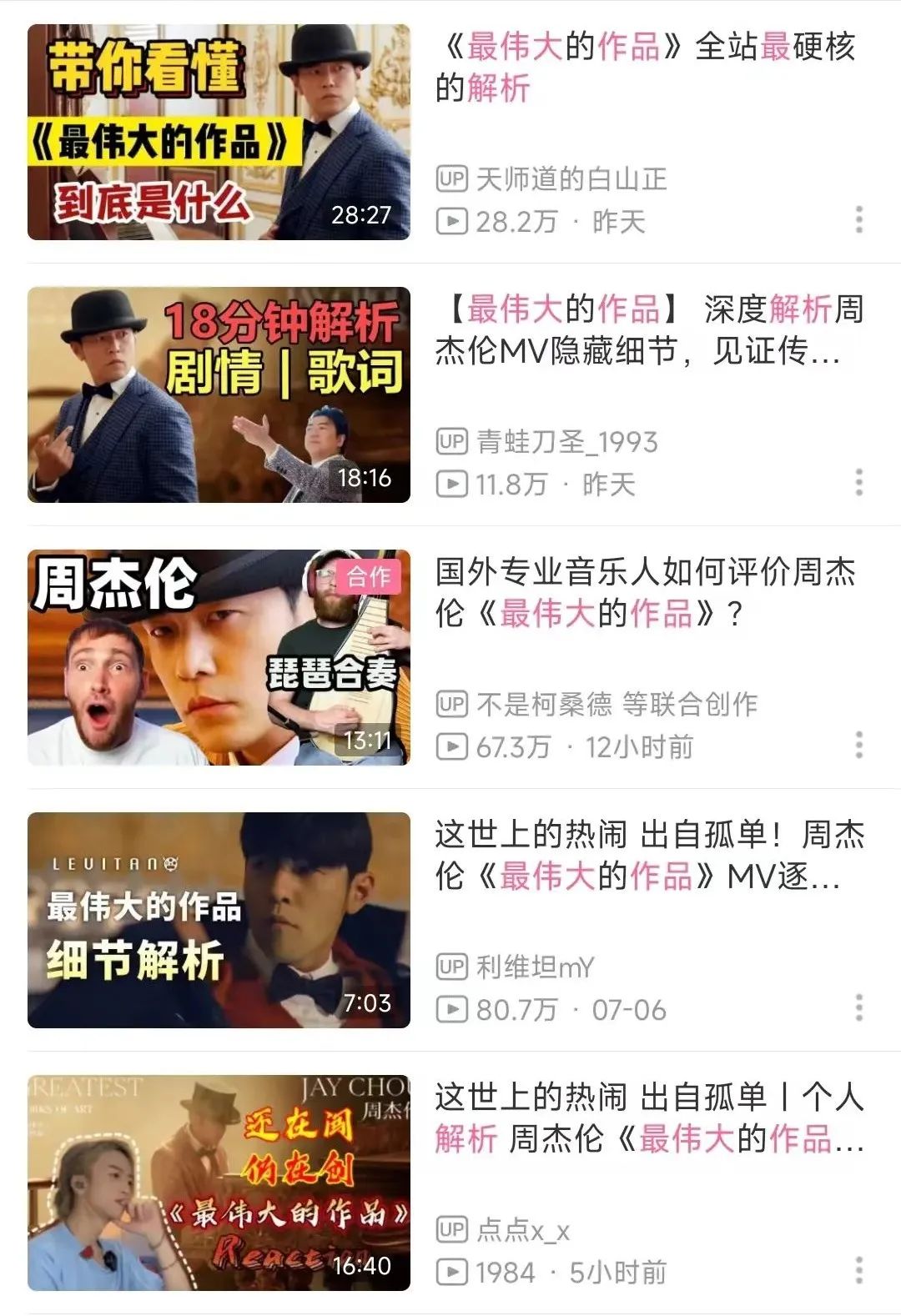Tap the three-dot menu for 利维坦mY's video
901x1316 pixels.
(x=858, y=1007)
